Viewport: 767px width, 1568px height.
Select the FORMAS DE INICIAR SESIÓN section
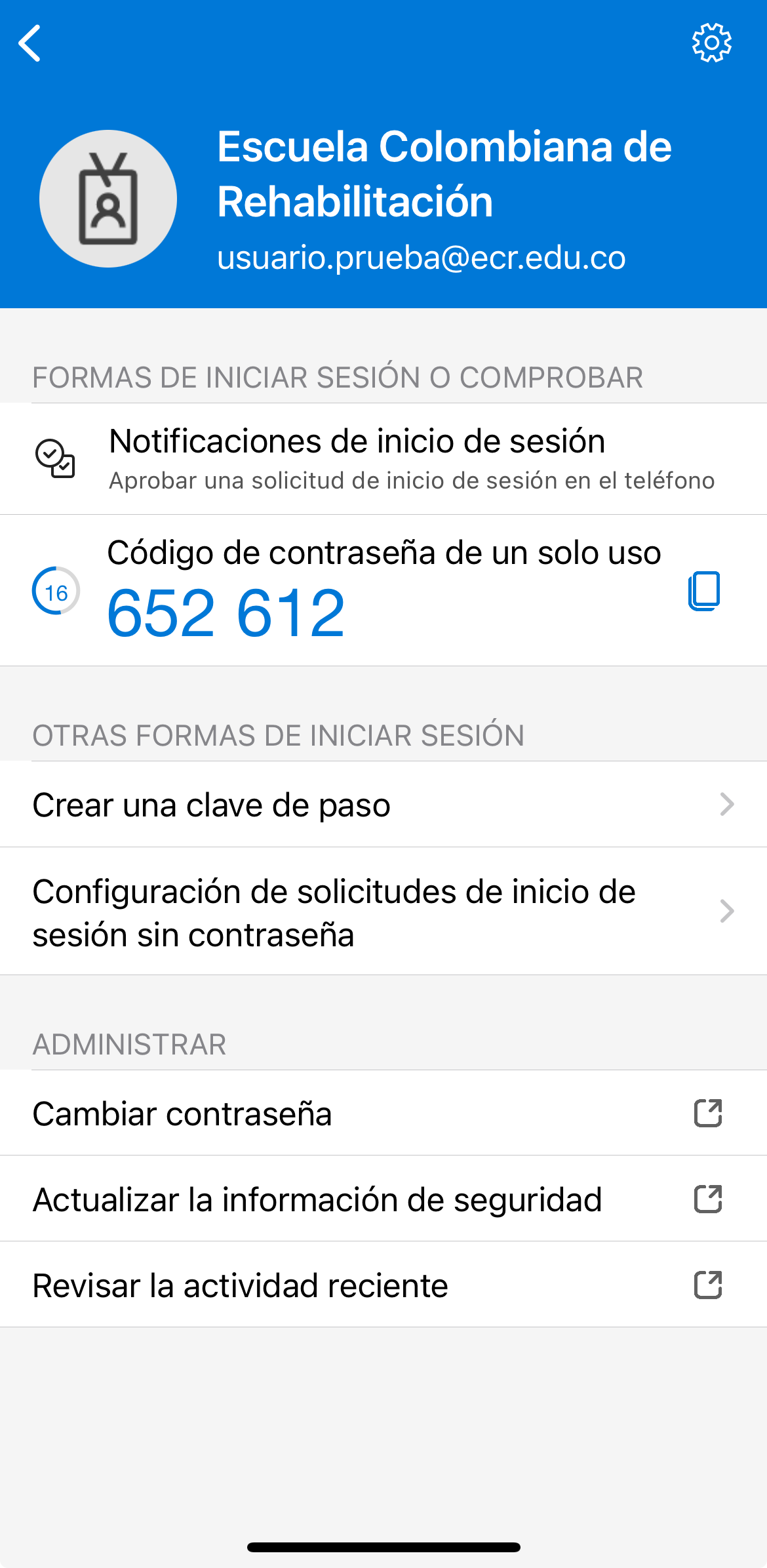click(338, 376)
